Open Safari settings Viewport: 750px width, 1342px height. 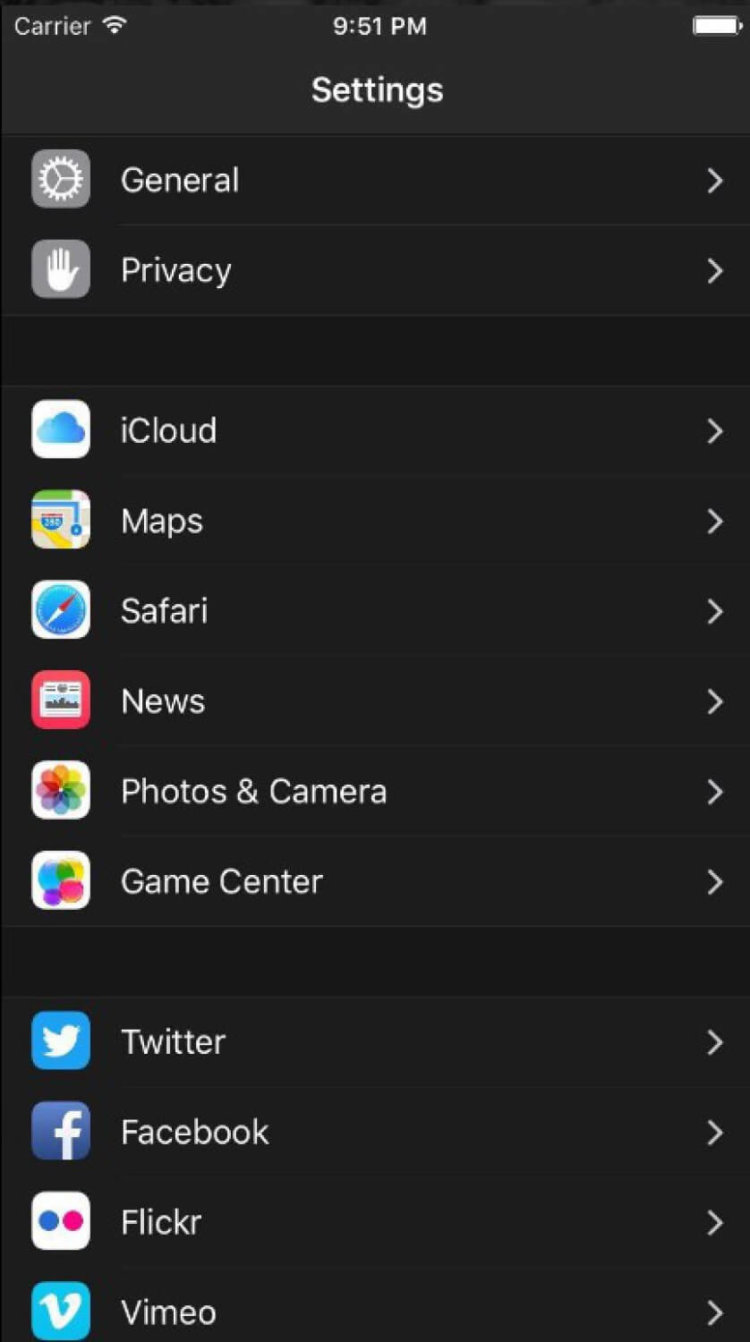point(375,610)
